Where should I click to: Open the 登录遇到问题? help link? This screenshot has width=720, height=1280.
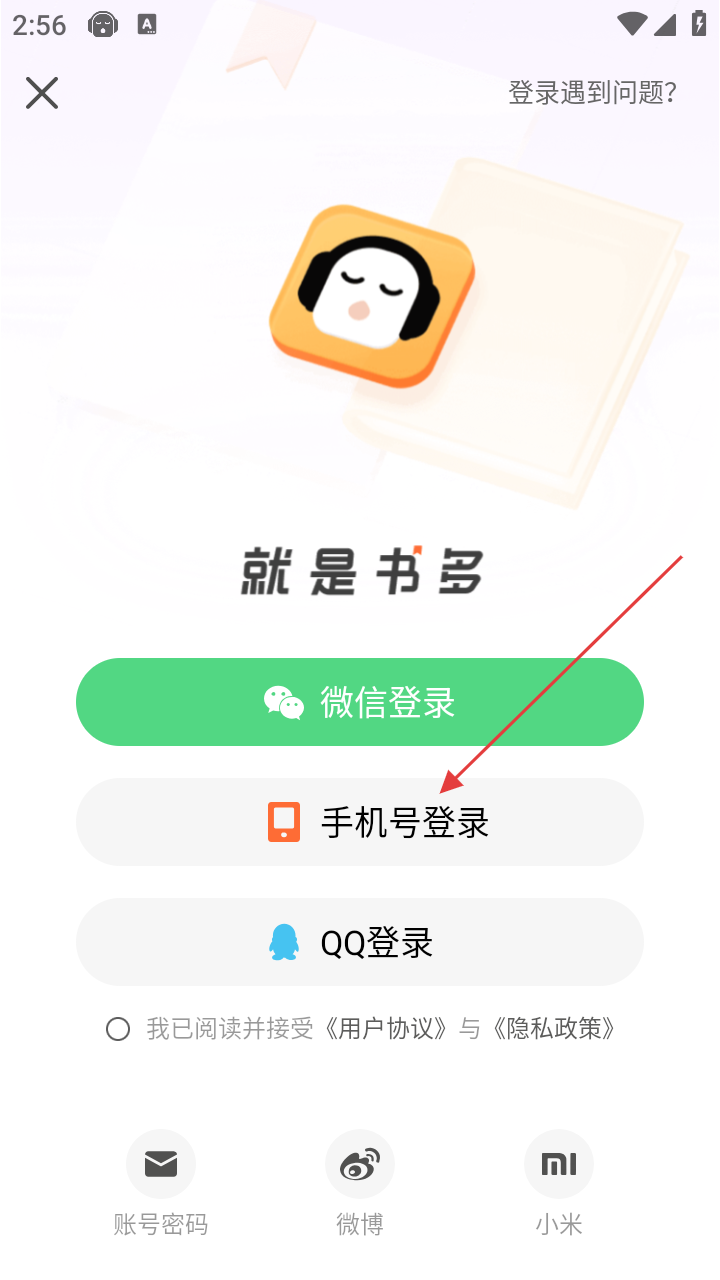click(x=592, y=93)
